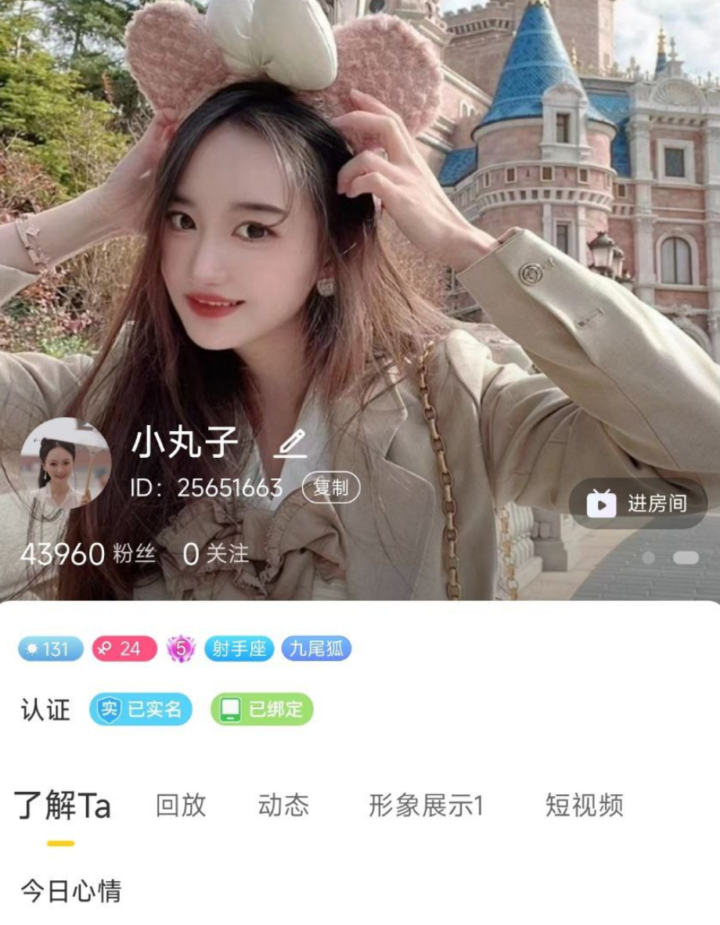Viewport: 720px width, 925px height.
Task: Tap the 已绑定 phone binding badge
Action: click(262, 709)
